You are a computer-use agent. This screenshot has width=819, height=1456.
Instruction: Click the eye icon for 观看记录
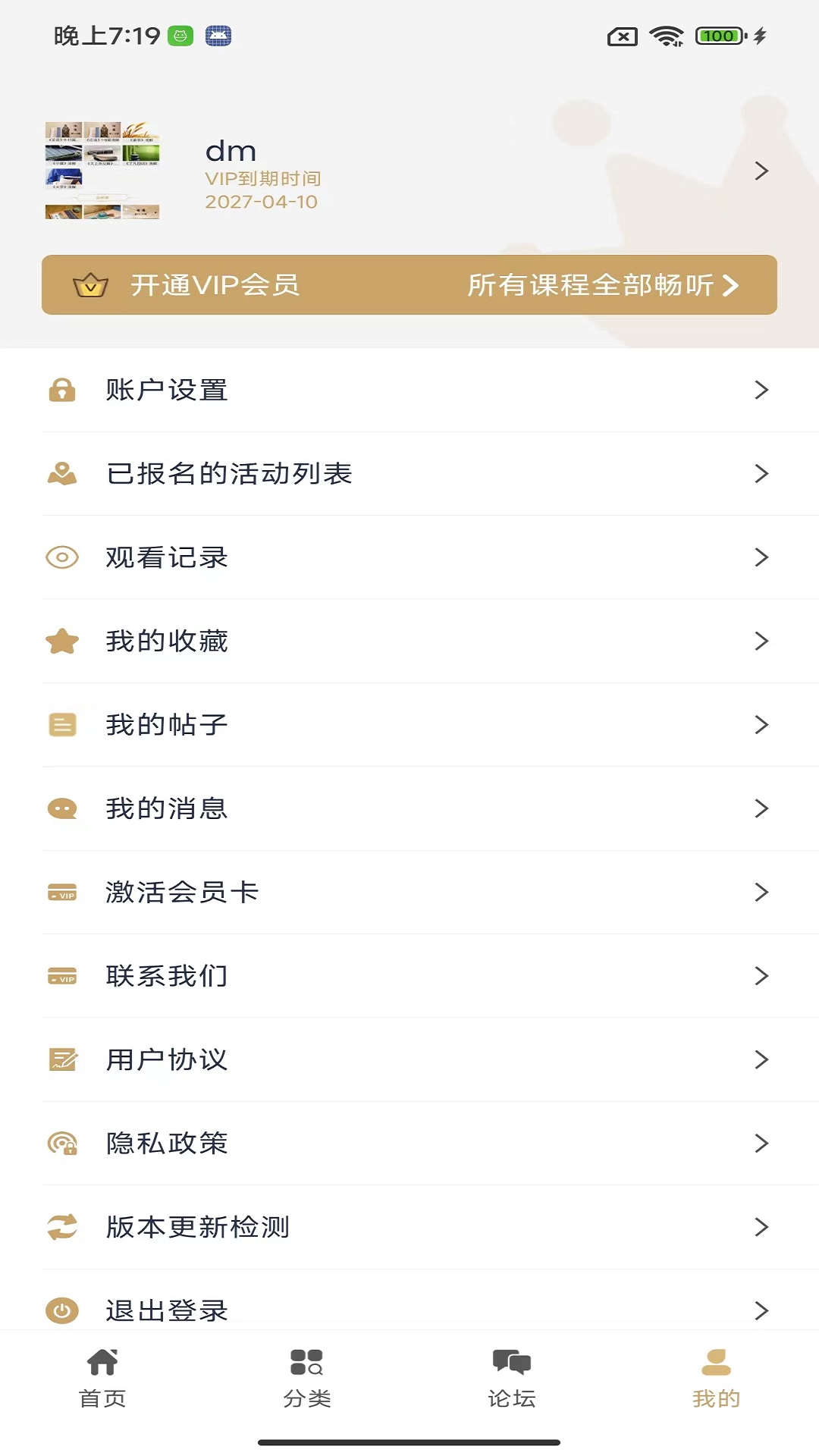click(x=64, y=557)
